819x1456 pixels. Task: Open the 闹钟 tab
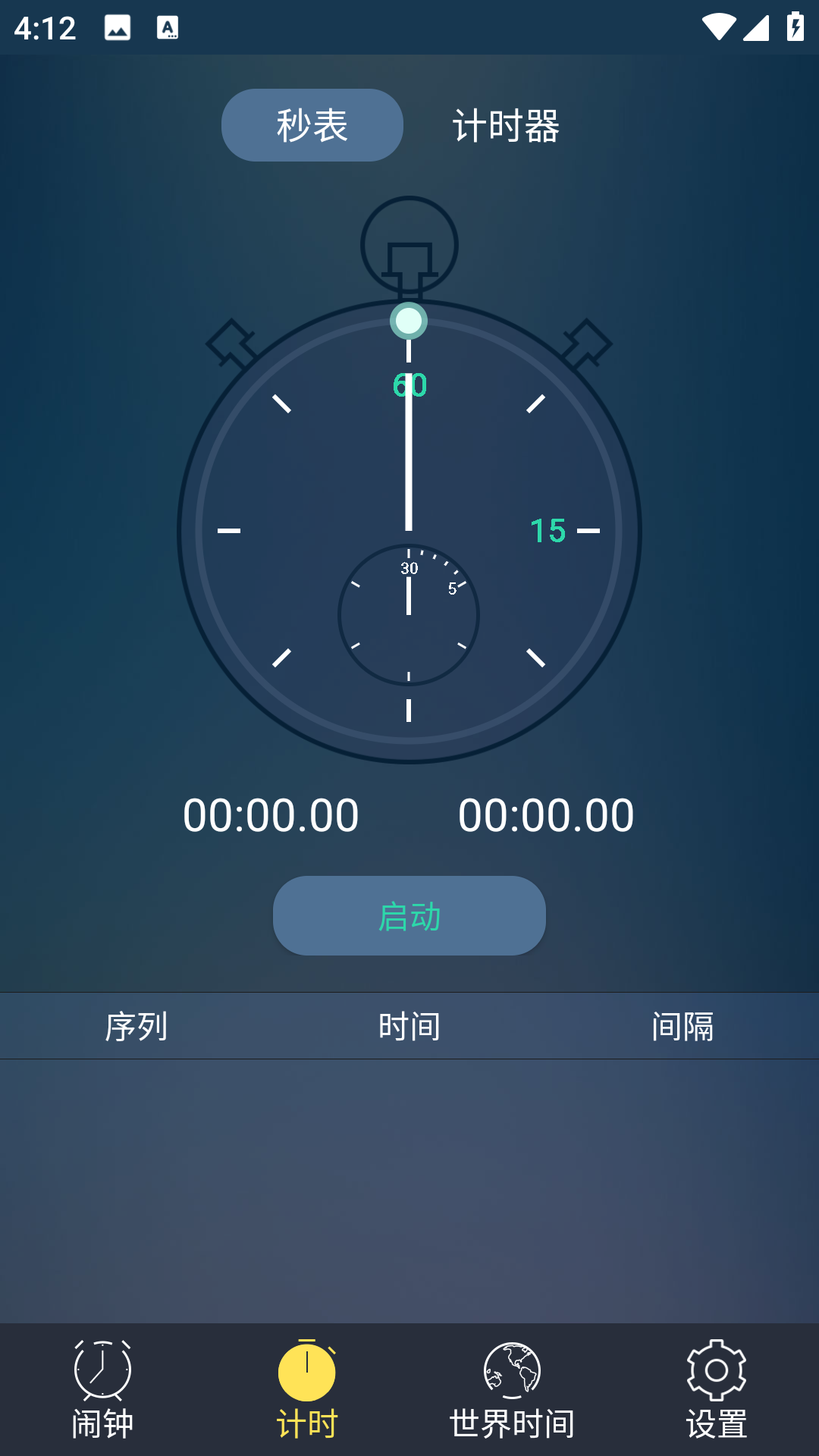pyautogui.click(x=102, y=1389)
